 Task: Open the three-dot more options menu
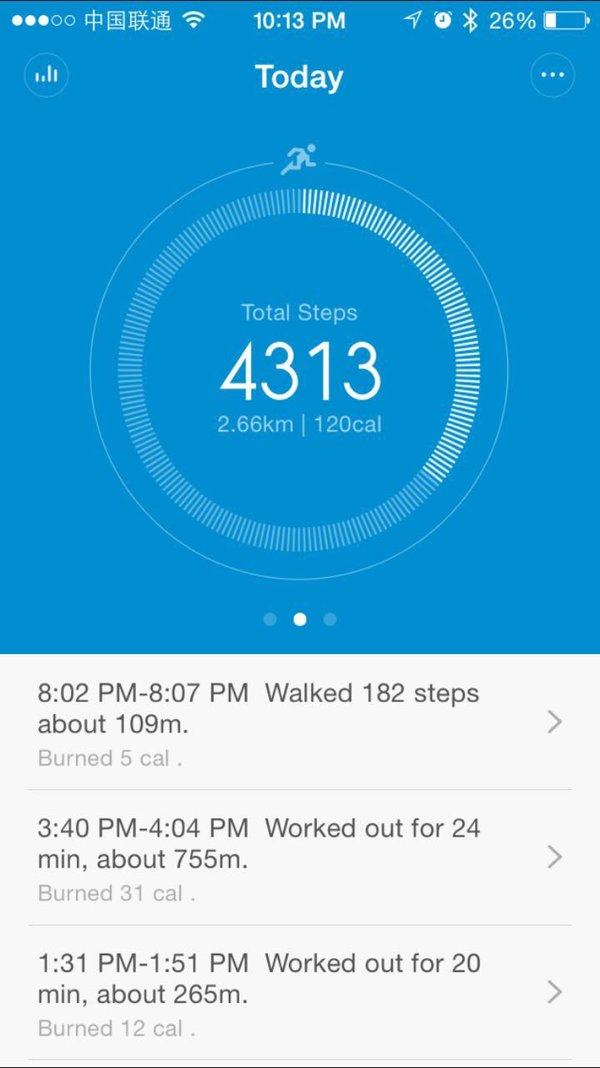tap(552, 75)
